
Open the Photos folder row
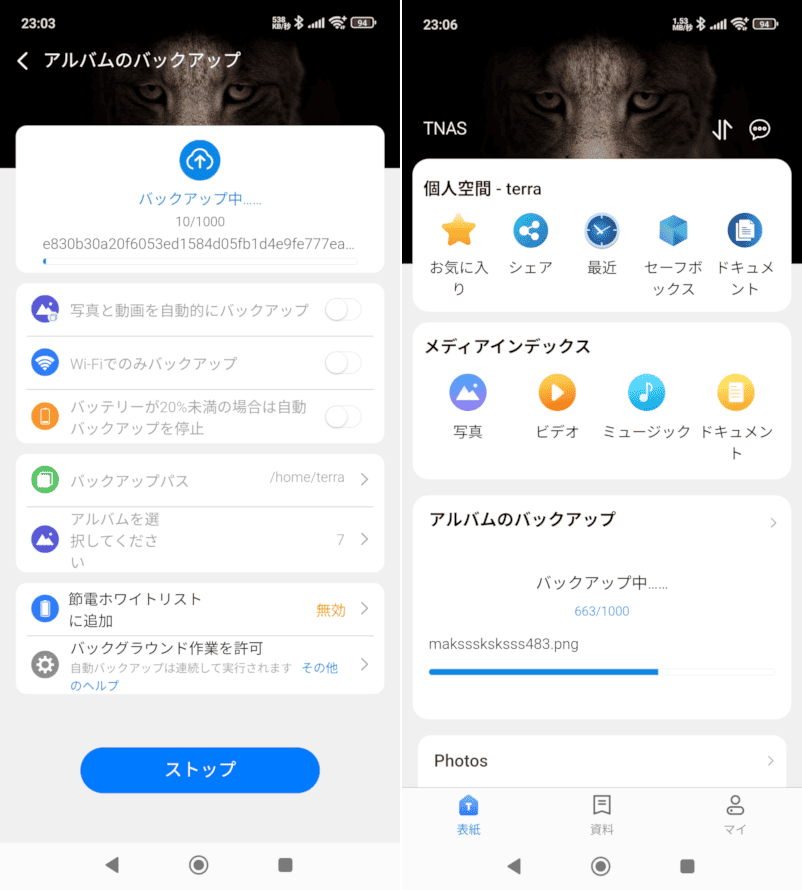click(x=601, y=761)
